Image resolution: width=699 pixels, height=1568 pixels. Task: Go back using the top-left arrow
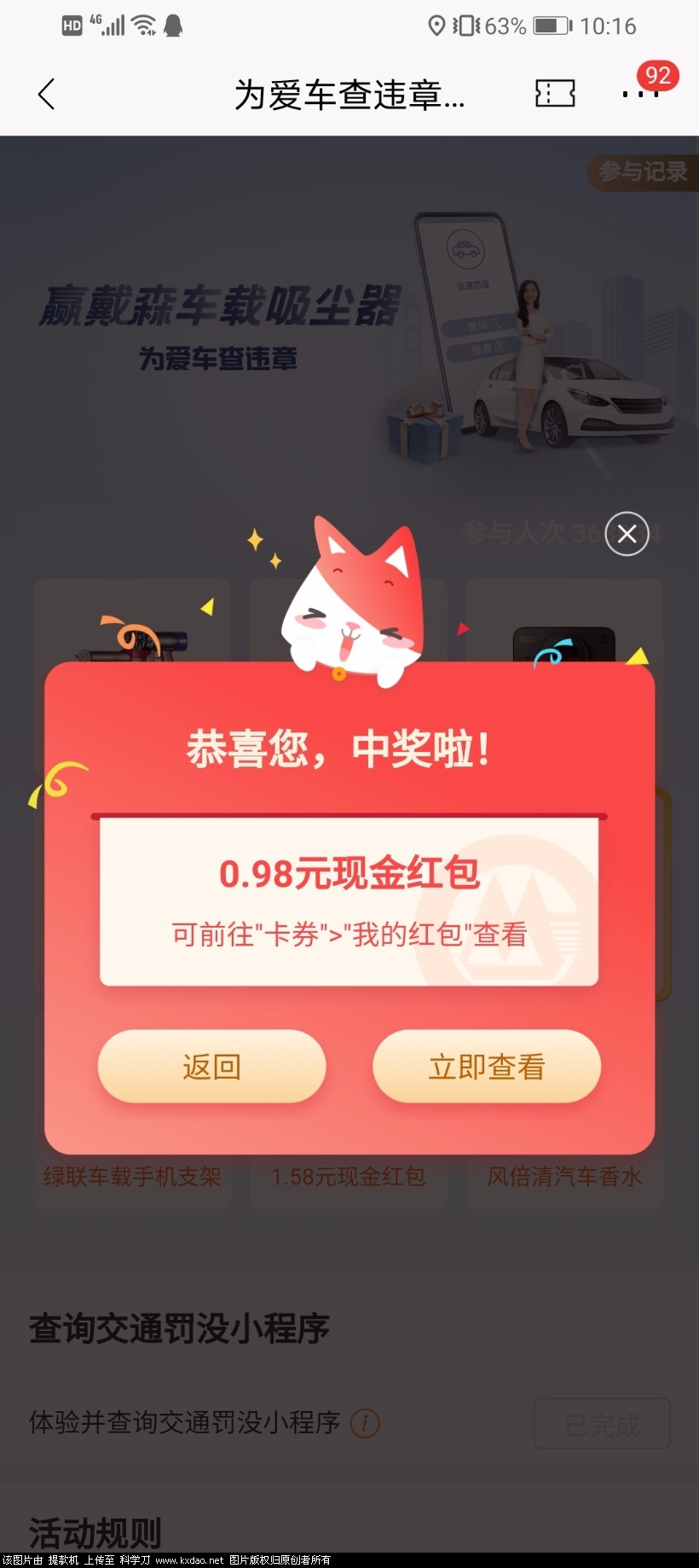(x=47, y=94)
